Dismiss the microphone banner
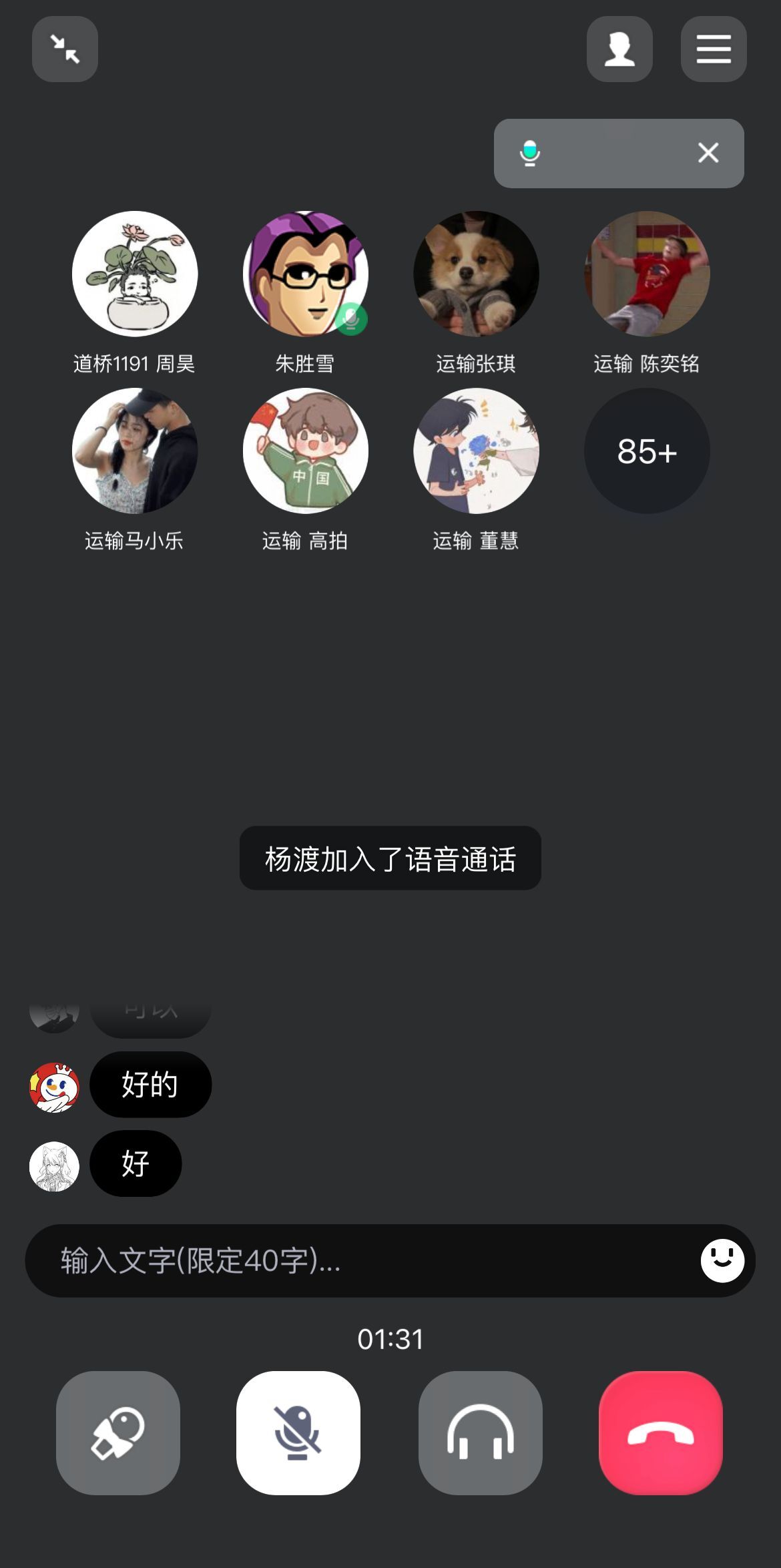Image resolution: width=781 pixels, height=1568 pixels. (x=708, y=153)
